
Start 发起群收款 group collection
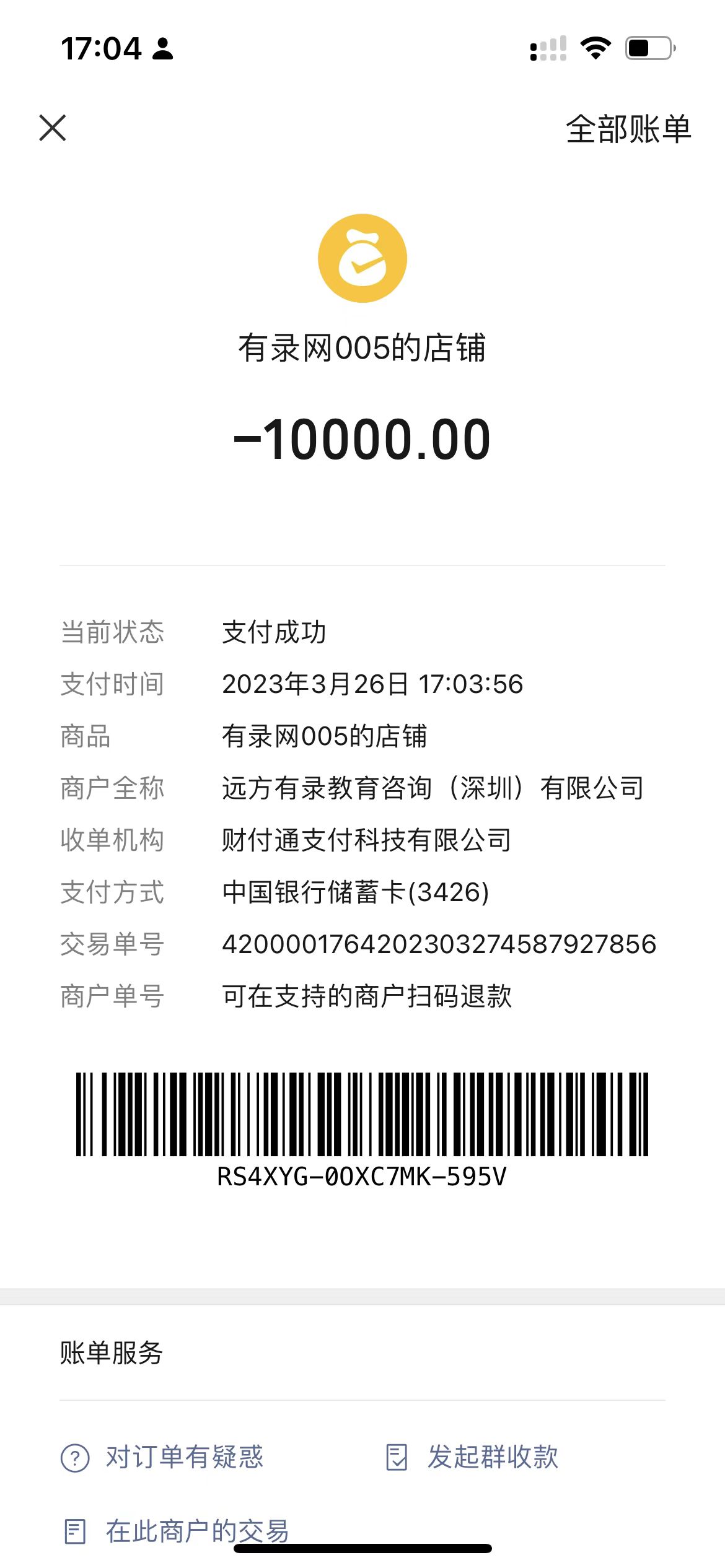pos(472,1457)
